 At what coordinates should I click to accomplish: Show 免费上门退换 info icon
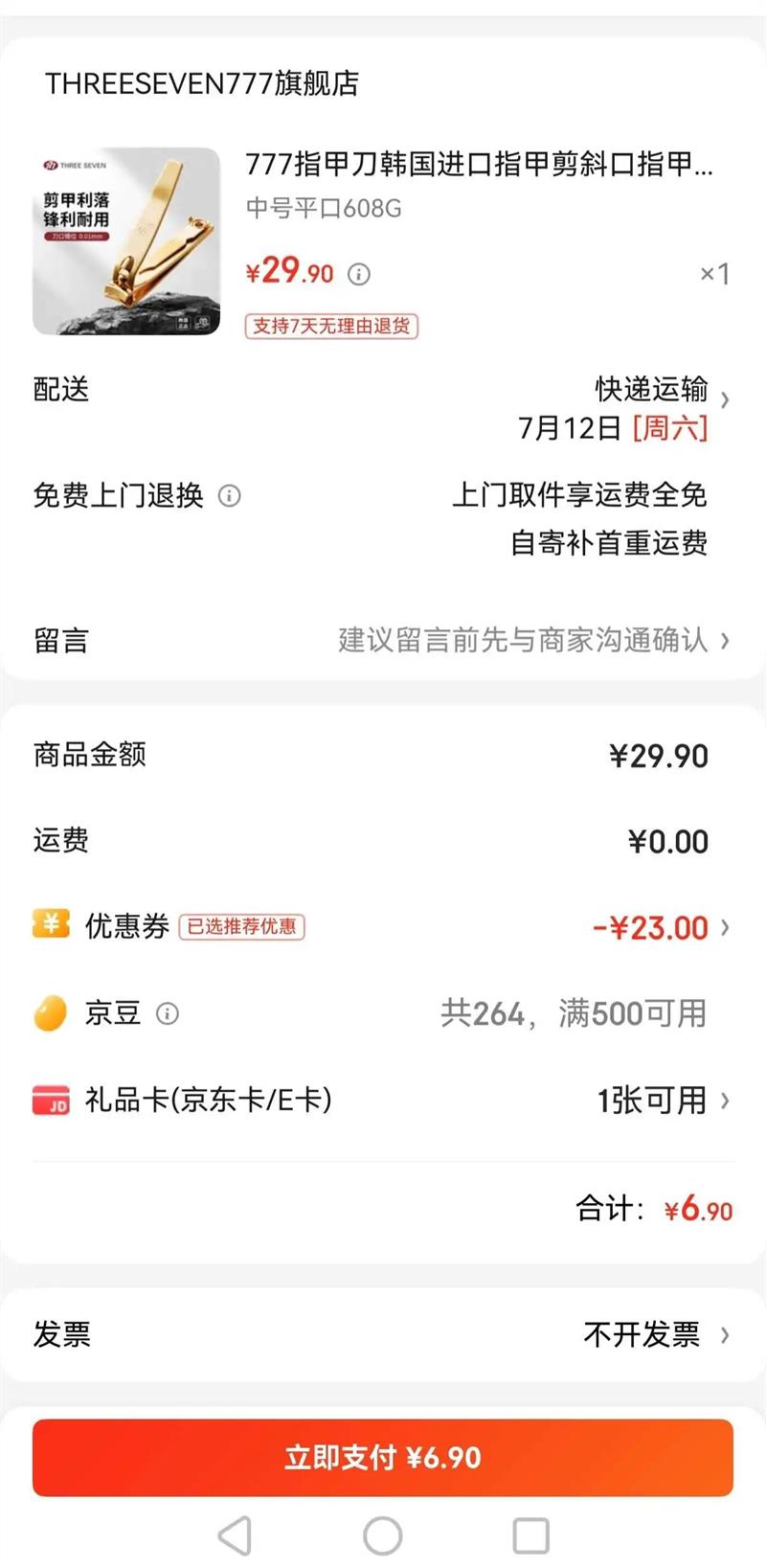pyautogui.click(x=230, y=496)
